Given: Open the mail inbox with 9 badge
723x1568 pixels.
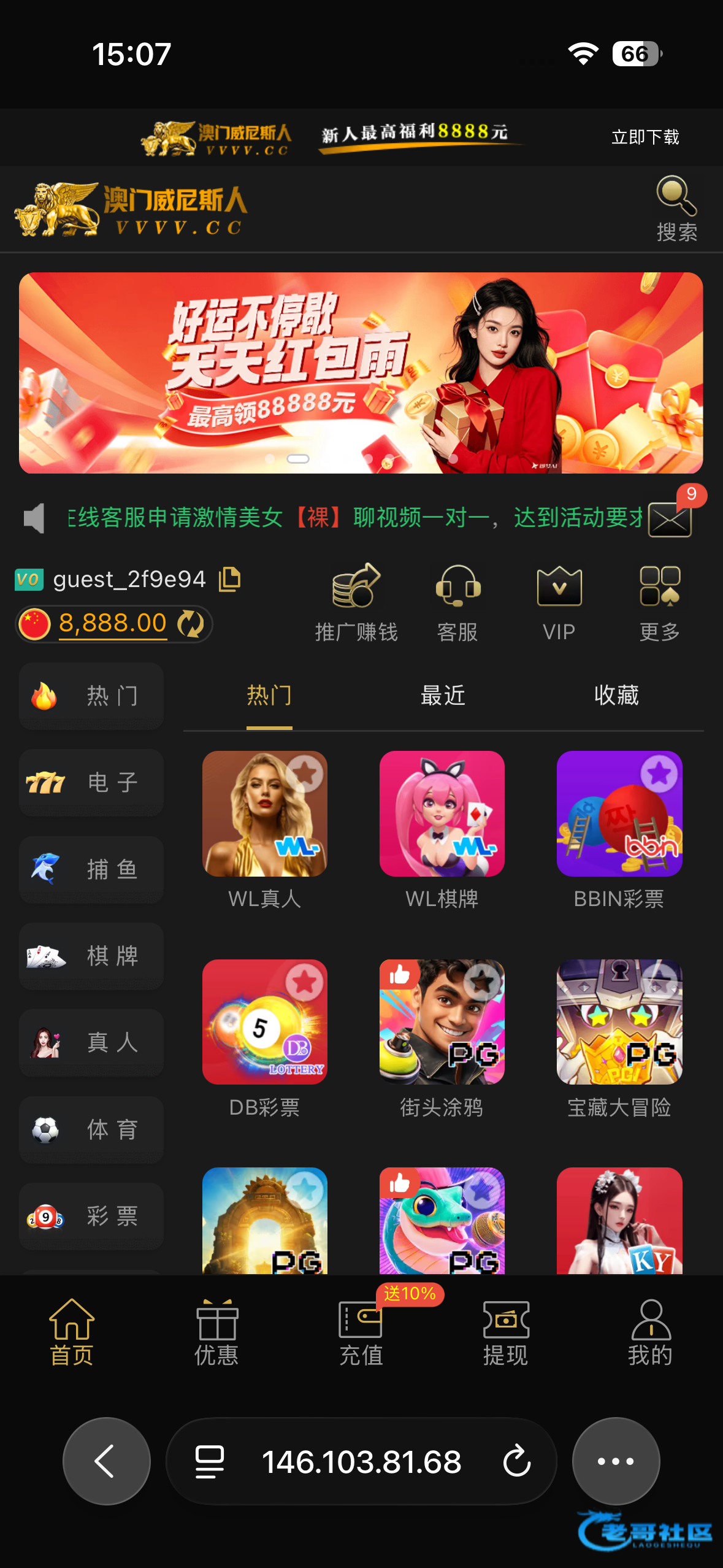Looking at the screenshot, I should 670,519.
